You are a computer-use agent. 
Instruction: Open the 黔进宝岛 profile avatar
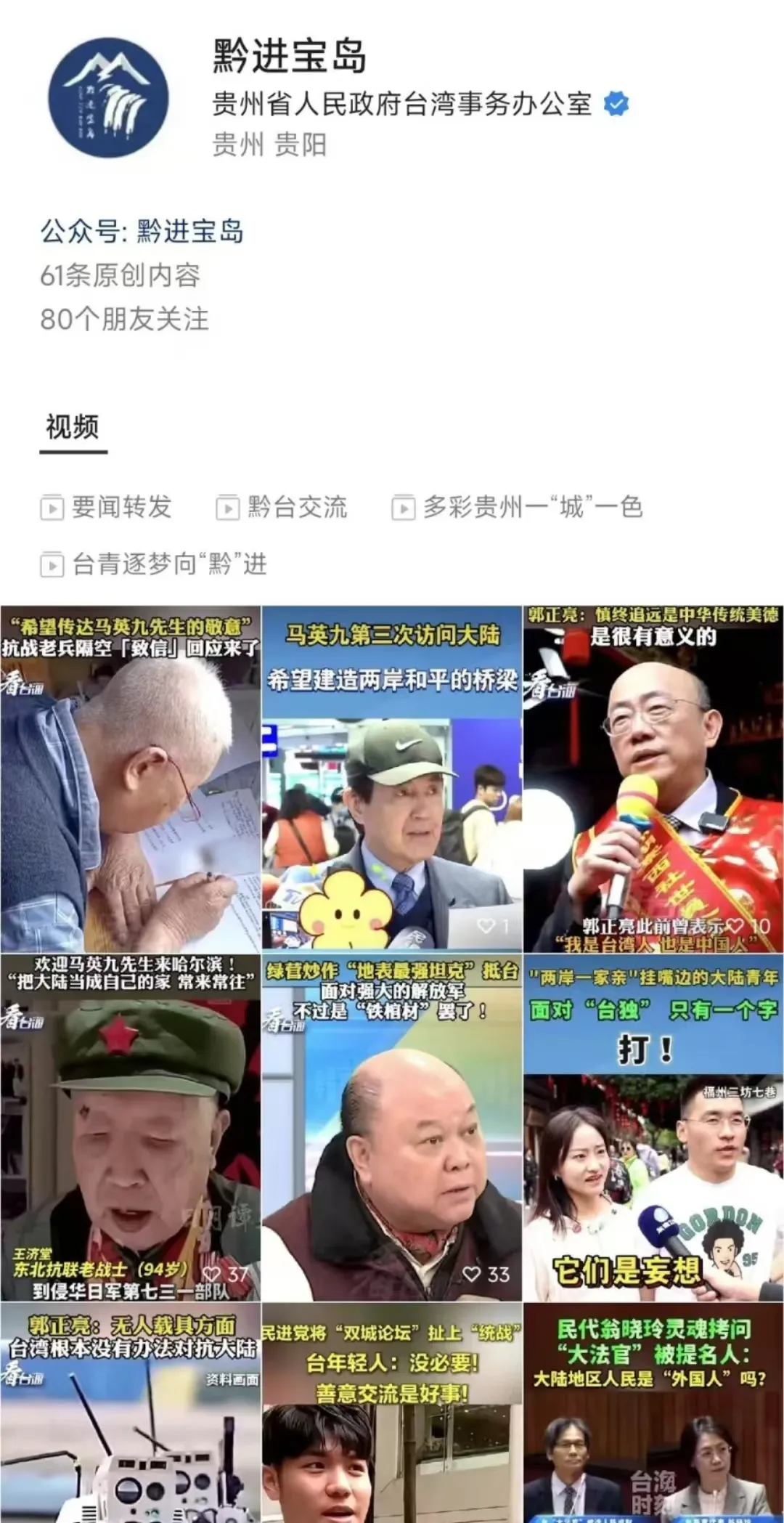[109, 98]
